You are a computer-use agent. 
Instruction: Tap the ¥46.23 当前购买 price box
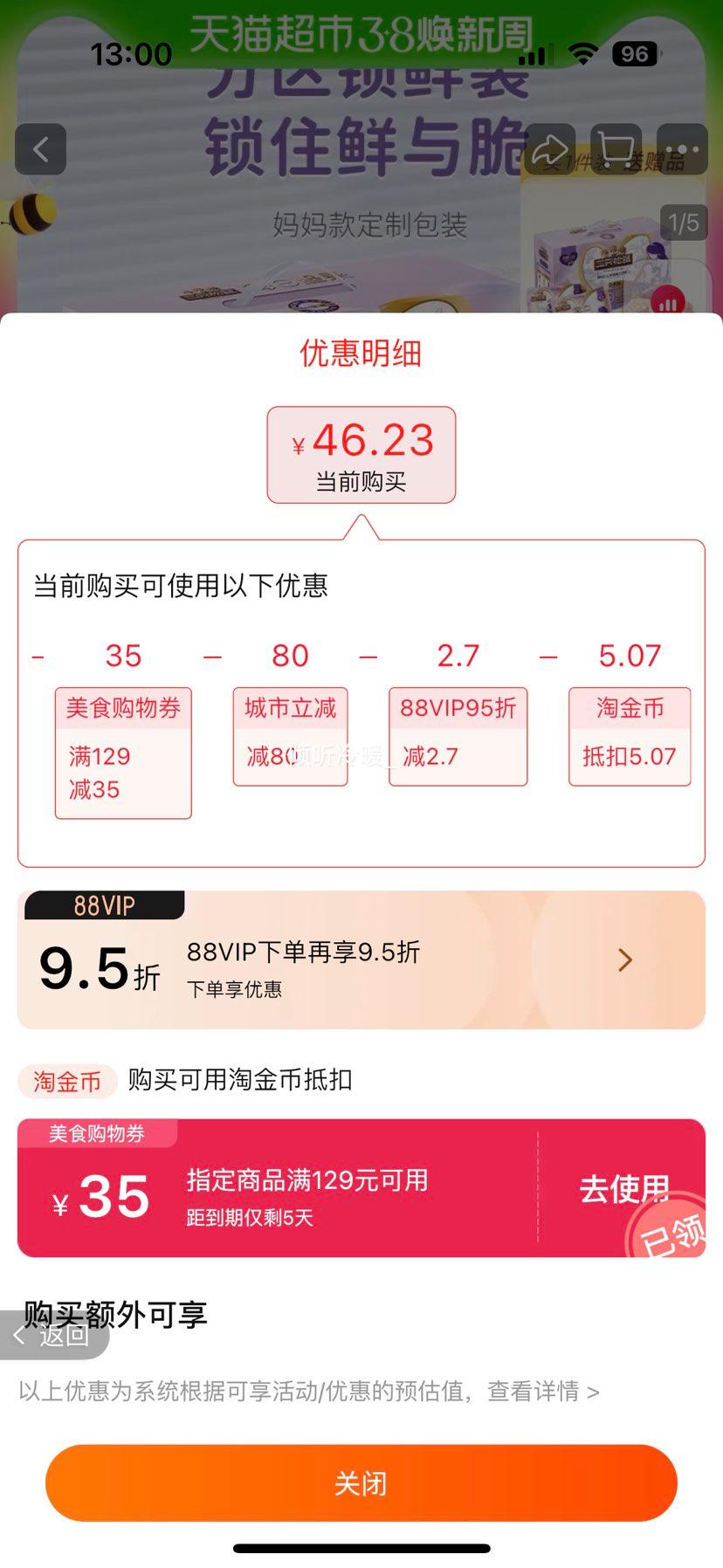coord(361,455)
